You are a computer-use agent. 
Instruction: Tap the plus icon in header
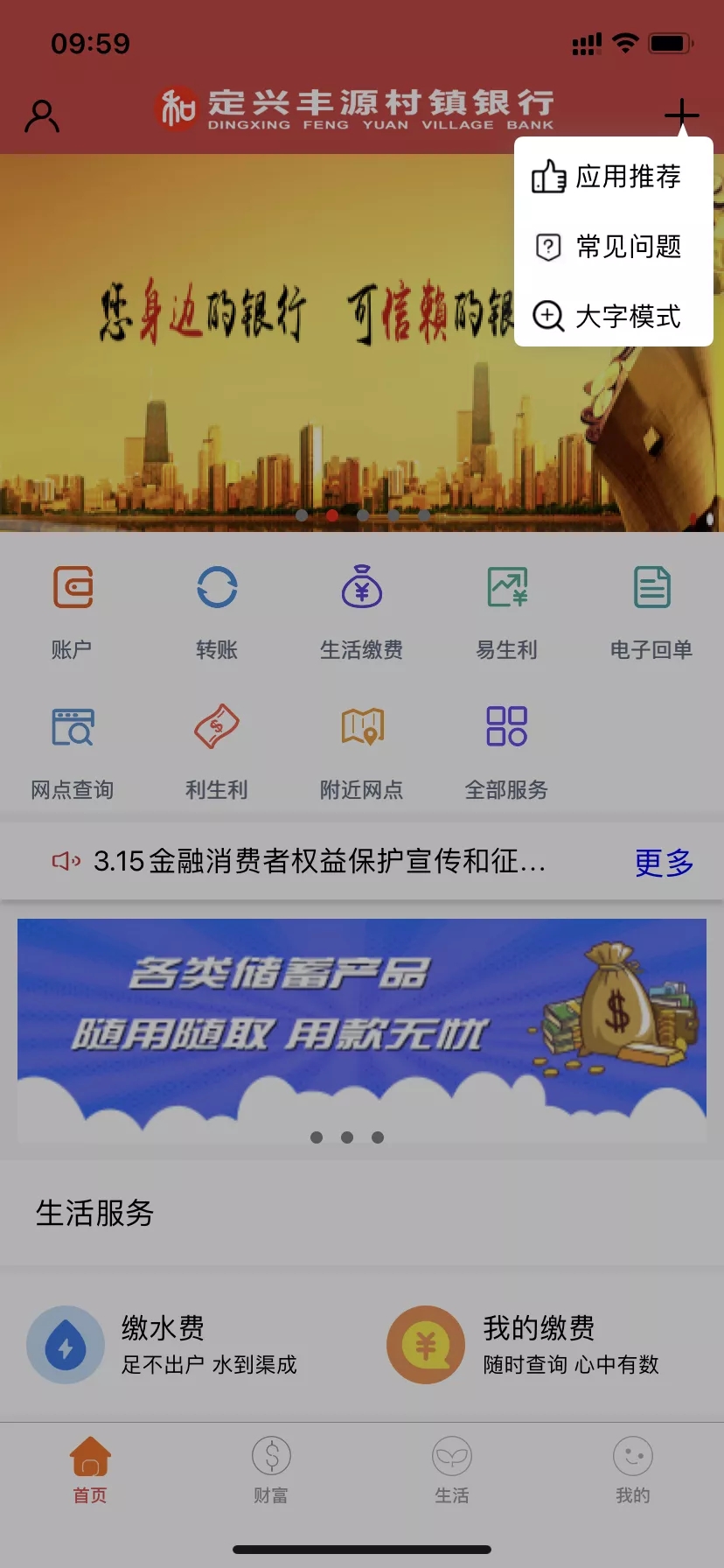681,115
